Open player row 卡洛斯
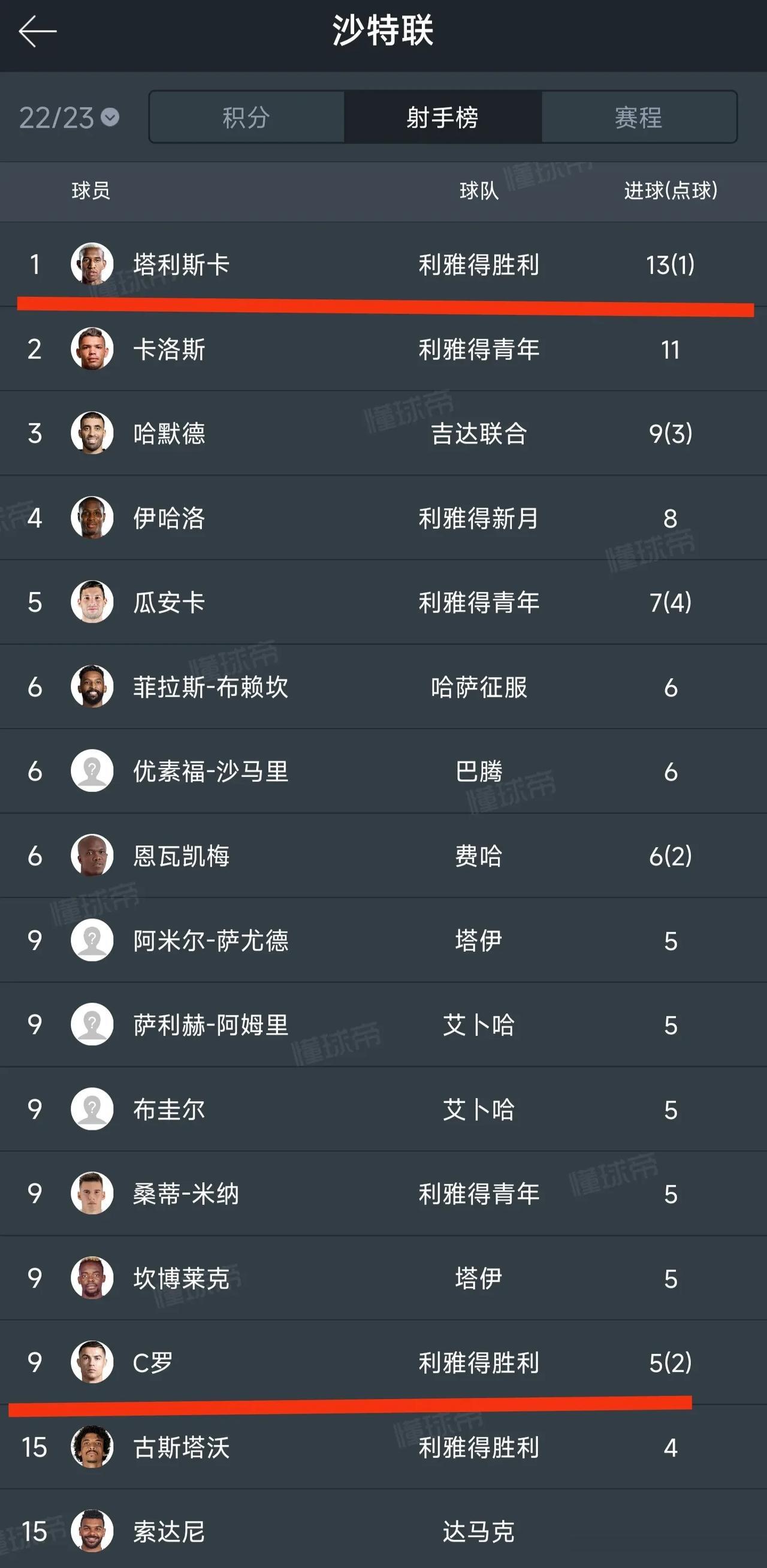Image resolution: width=767 pixels, height=1568 pixels. tap(383, 349)
